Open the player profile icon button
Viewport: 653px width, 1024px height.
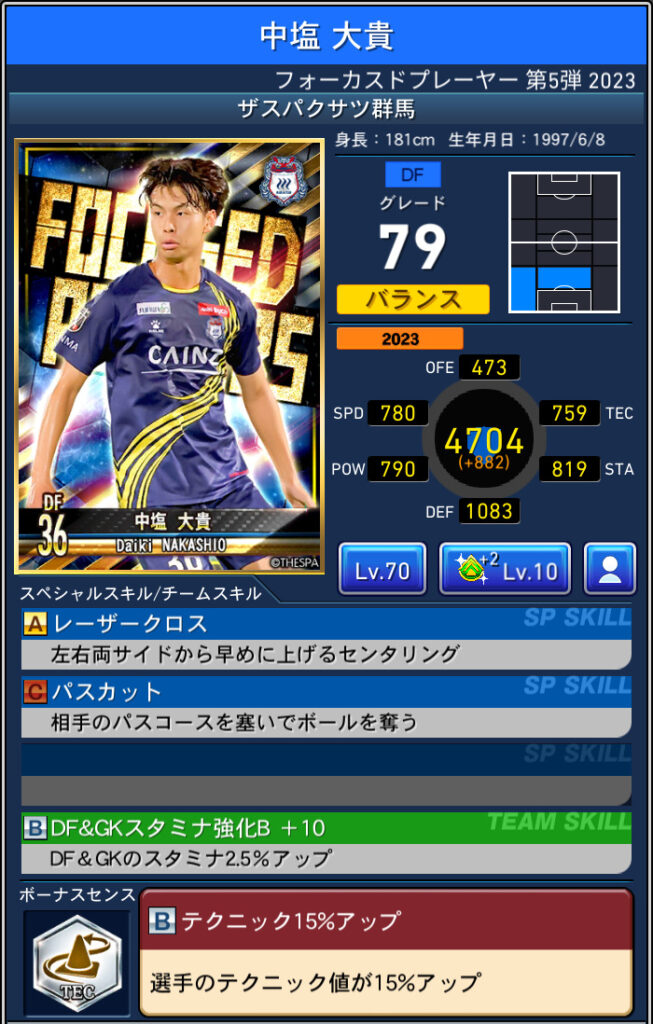coord(610,570)
